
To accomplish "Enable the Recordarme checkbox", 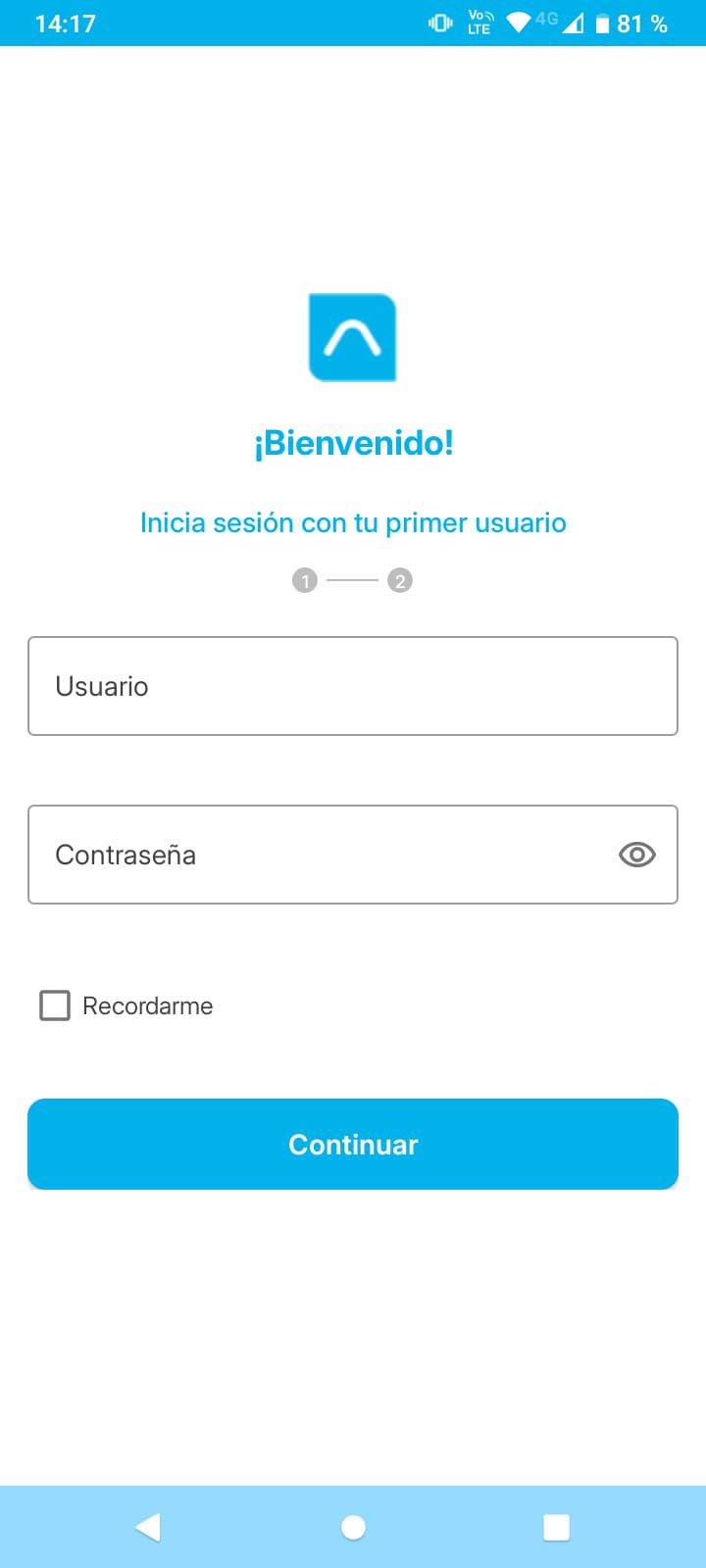I will [x=55, y=1004].
